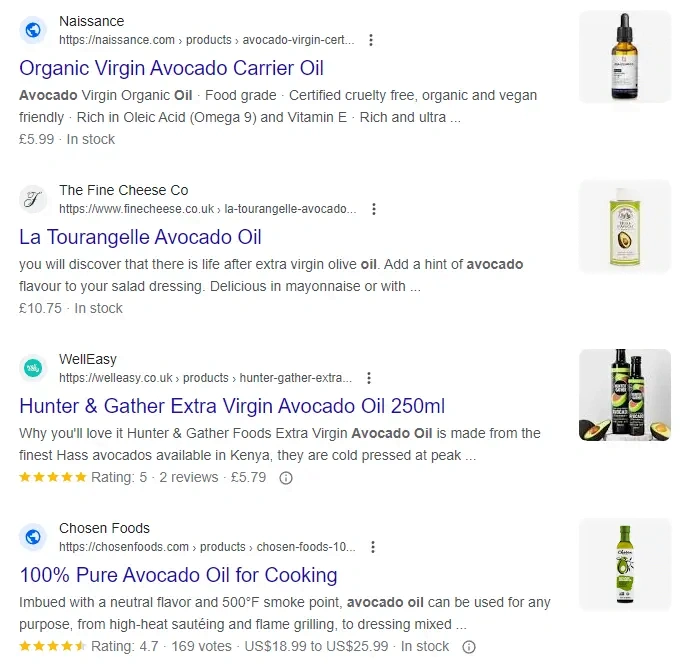Show rating info for the Chosen Foods result
Image resolution: width=686 pixels, height=668 pixels.
pyautogui.click(x=469, y=647)
